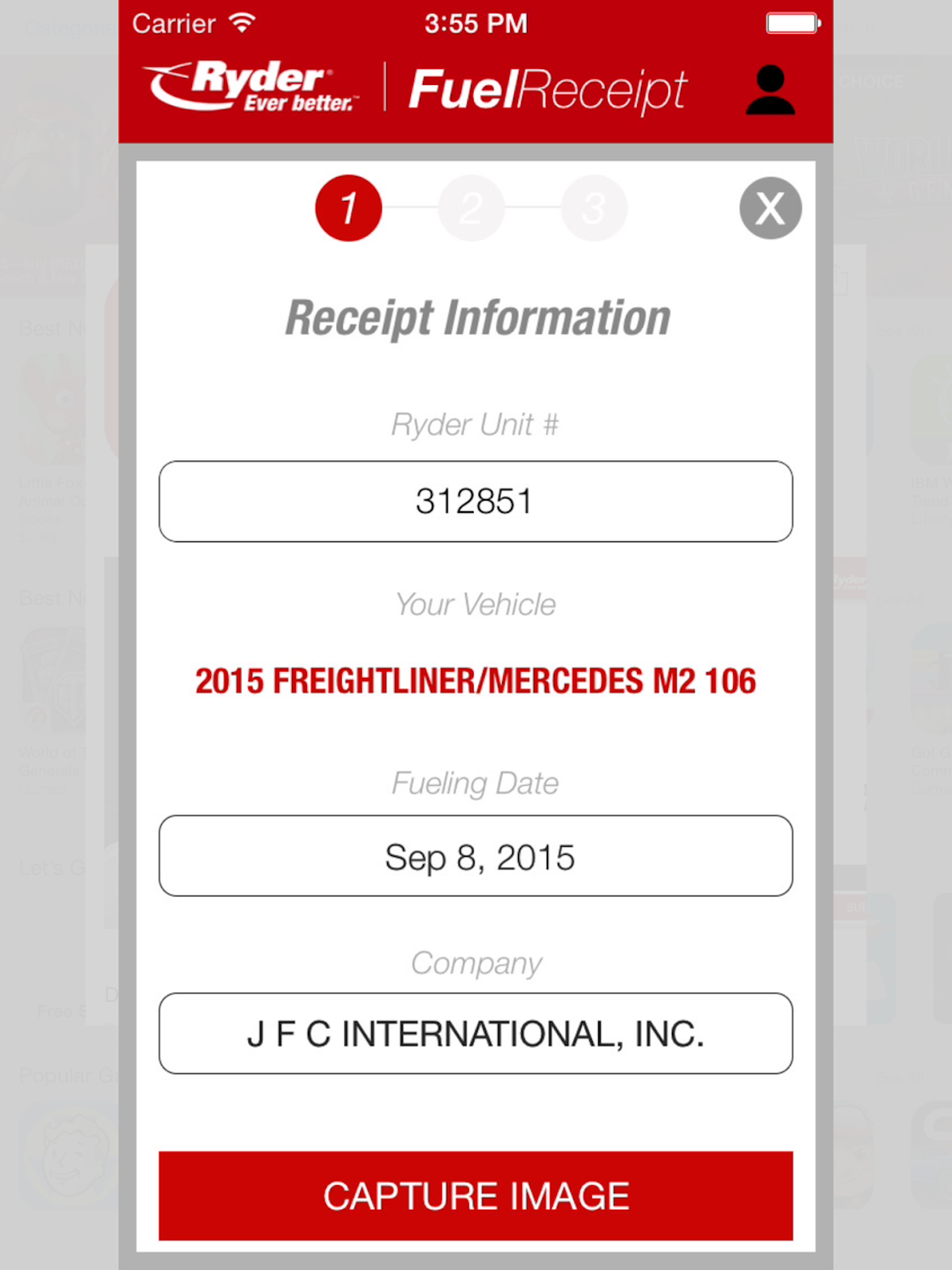Click the Ryder logo
Viewport: 952px width, 1270px height.
click(x=250, y=86)
